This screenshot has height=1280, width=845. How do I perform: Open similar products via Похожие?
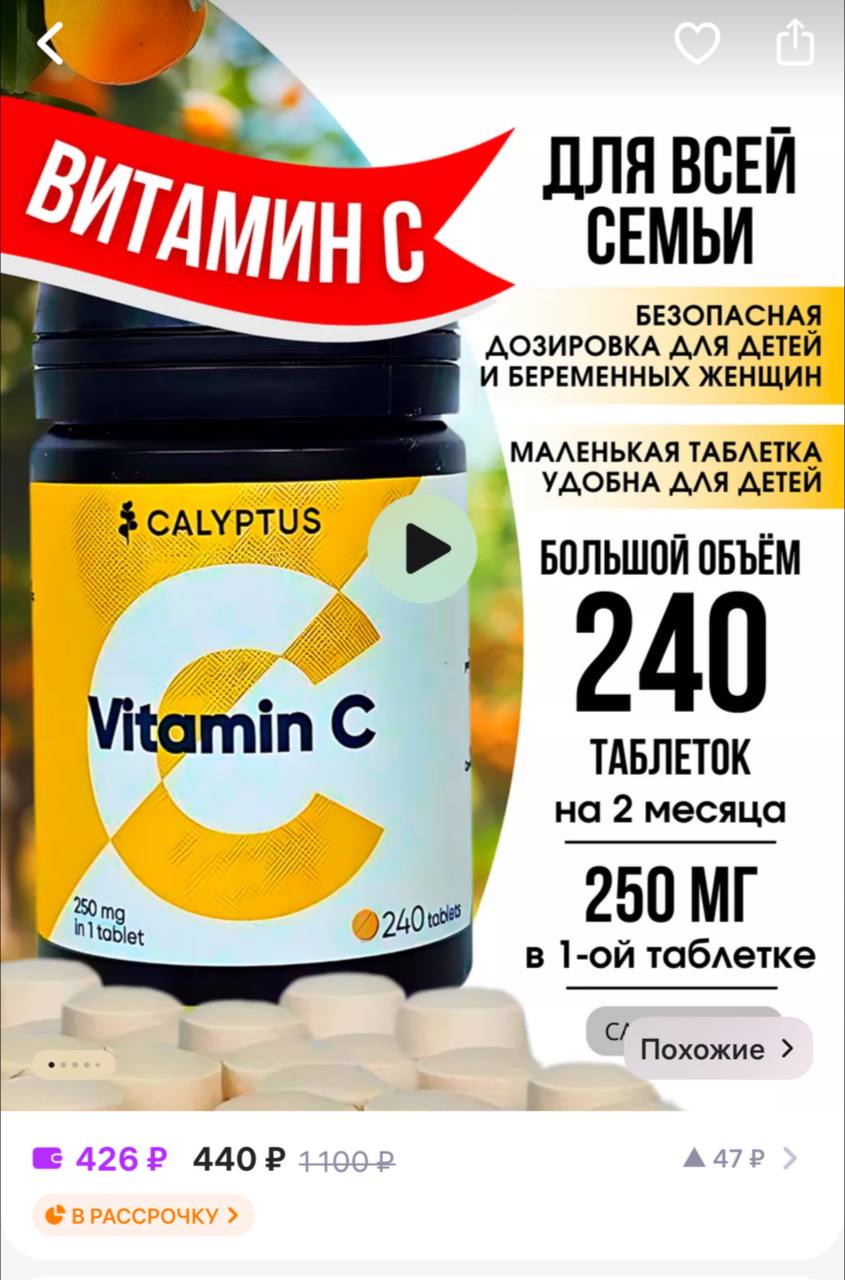pyautogui.click(x=717, y=1049)
